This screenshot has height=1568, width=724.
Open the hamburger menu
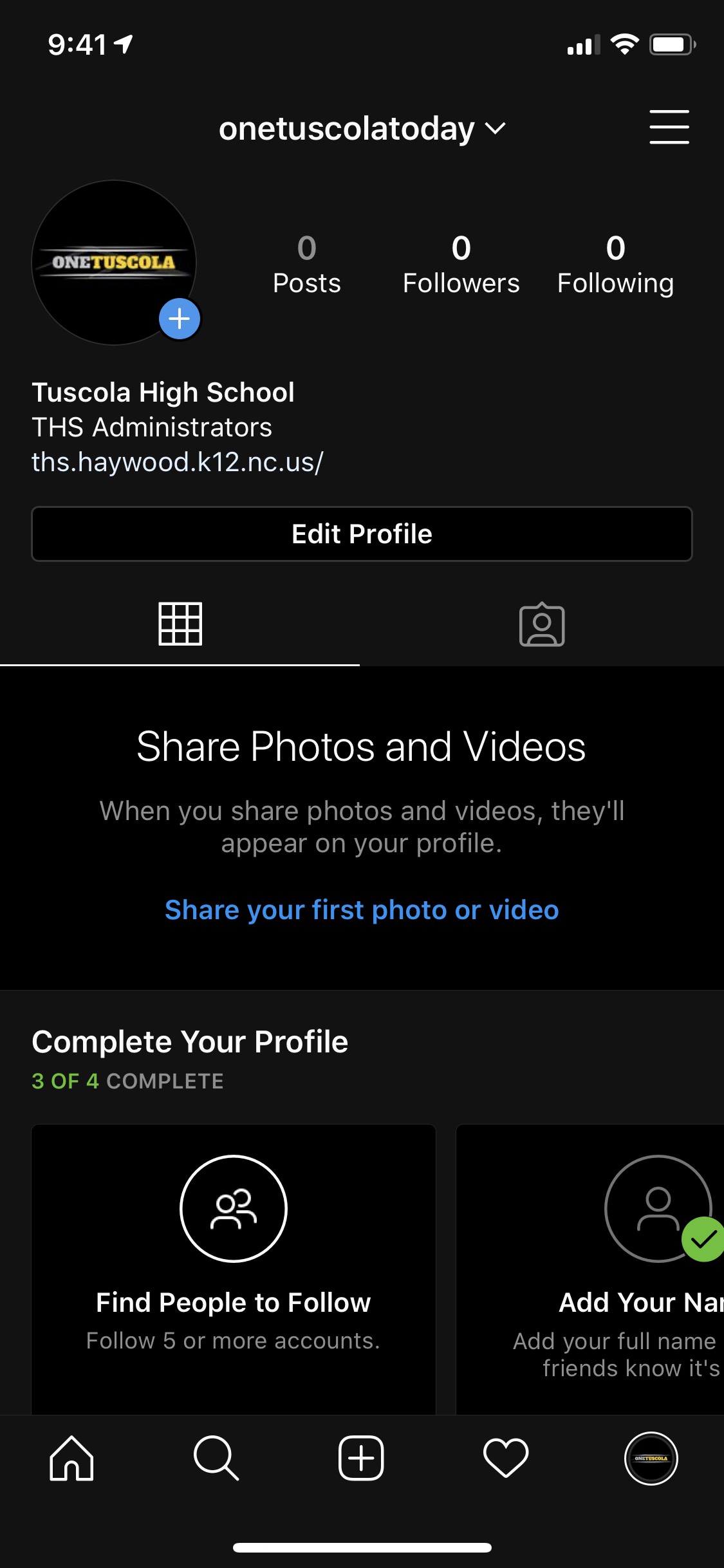click(x=669, y=127)
